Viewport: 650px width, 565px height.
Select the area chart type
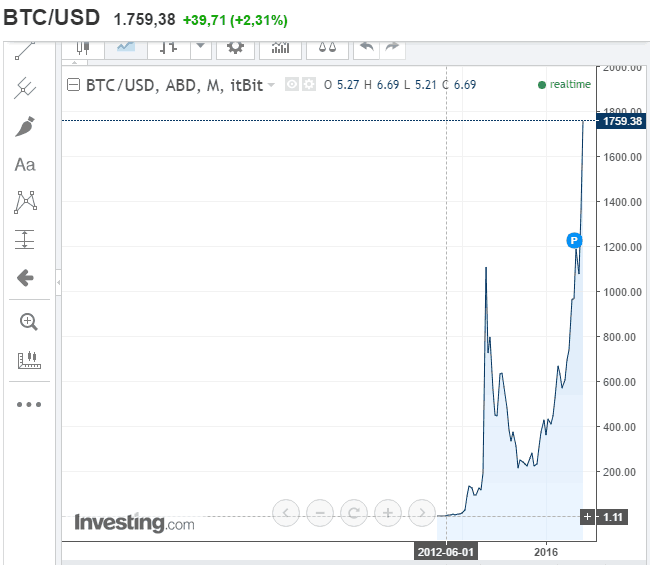tap(126, 48)
